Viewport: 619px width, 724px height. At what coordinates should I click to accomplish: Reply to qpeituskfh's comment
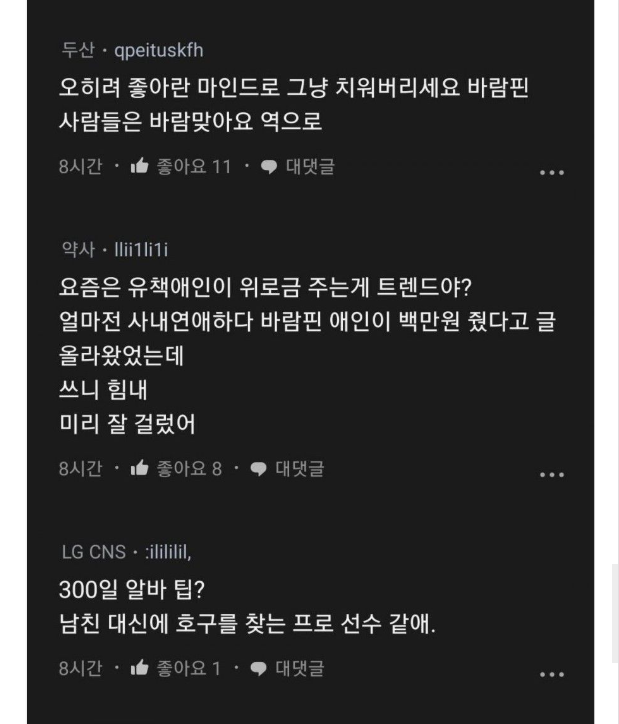(297, 167)
